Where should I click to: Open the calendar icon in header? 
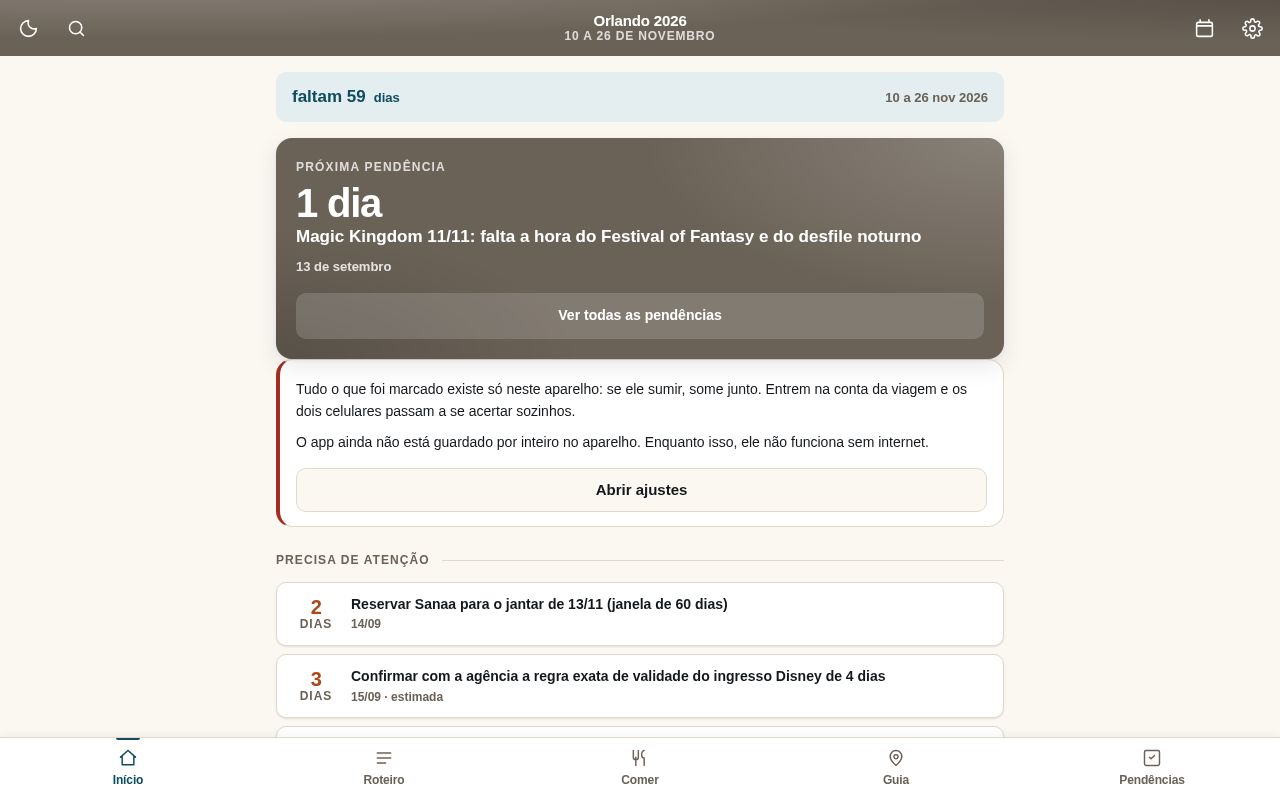point(1204,28)
